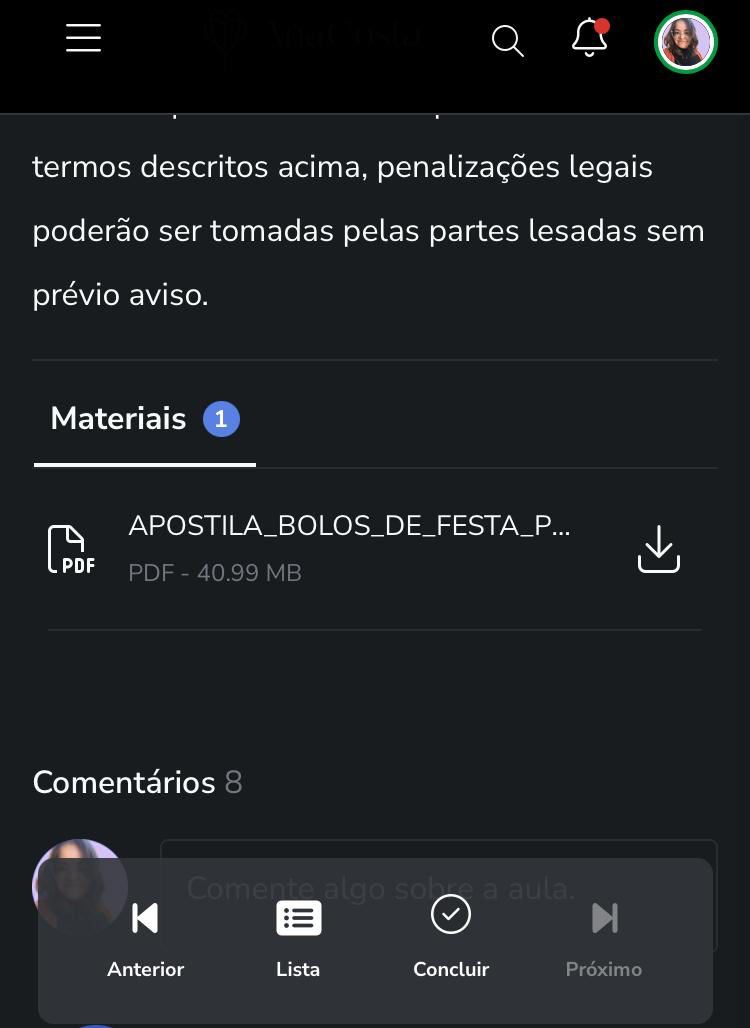Open the hamburger menu
Screen dimensions: 750x1028
[x=84, y=38]
